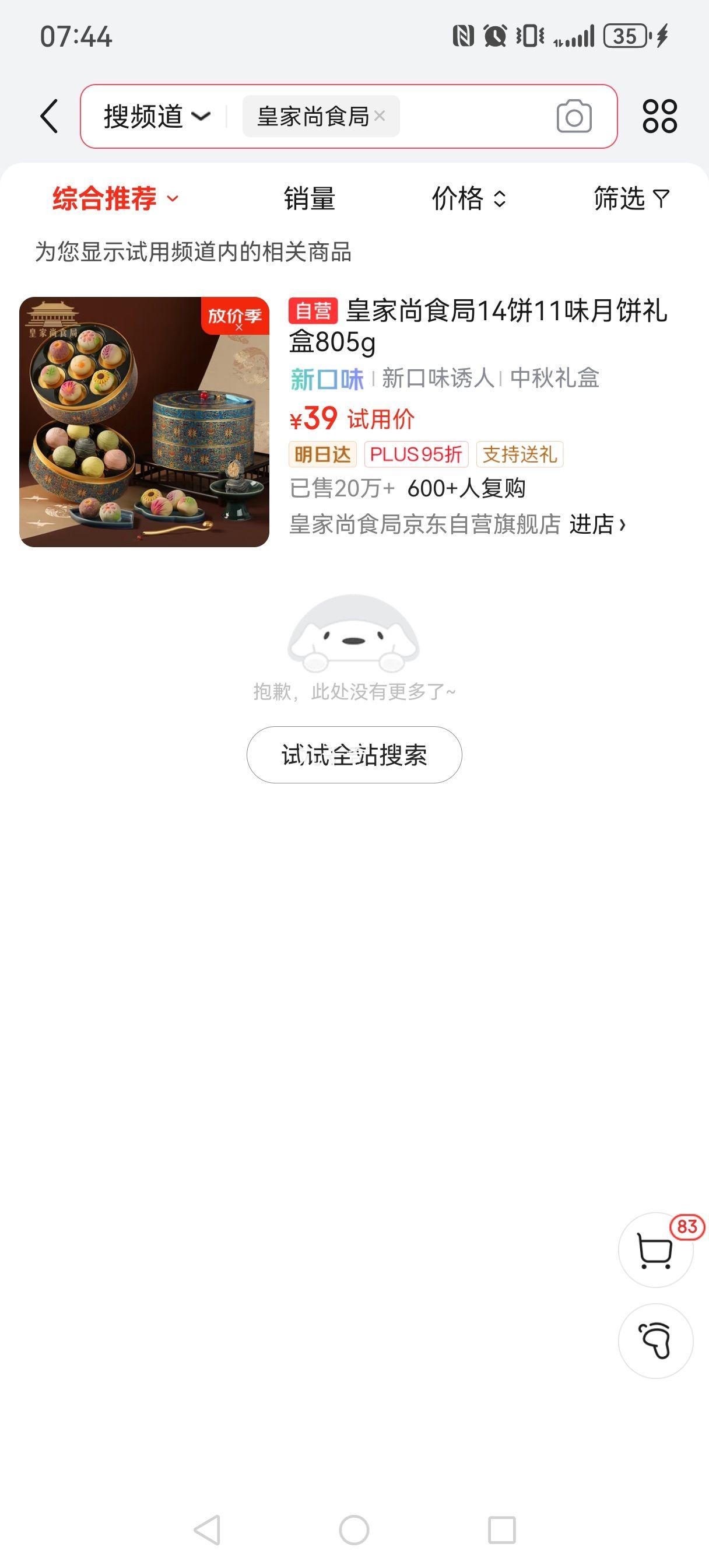Viewport: 709px width, 1568px height.
Task: Expand the 搜频道 search scope dropdown
Action: tap(157, 116)
